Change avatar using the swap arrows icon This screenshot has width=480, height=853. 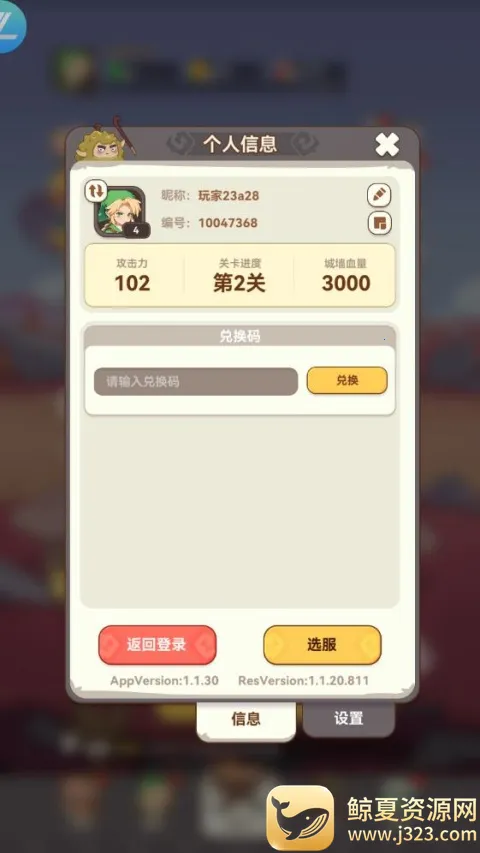click(x=96, y=191)
